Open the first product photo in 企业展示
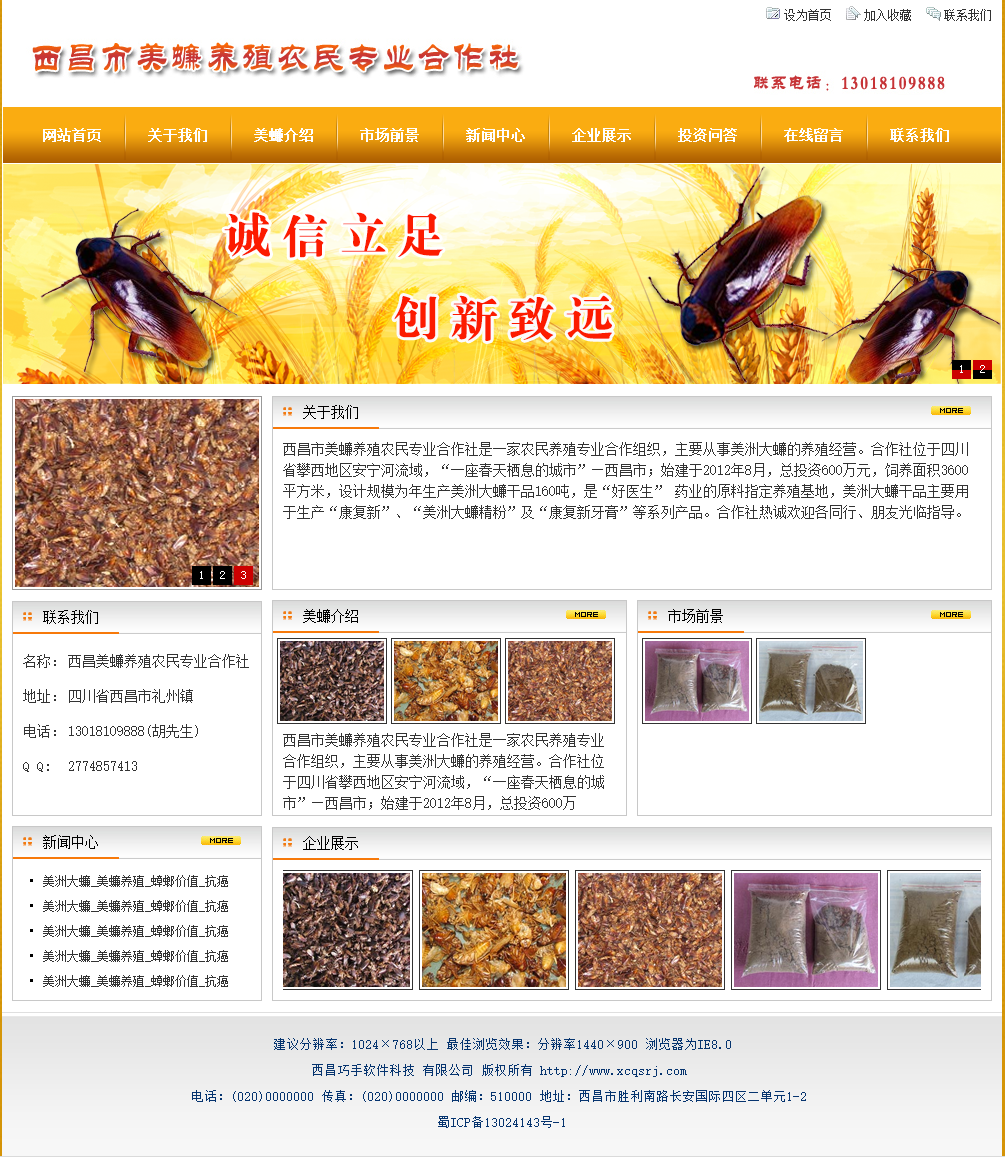The width and height of the screenshot is (1005, 1158). pyautogui.click(x=347, y=930)
